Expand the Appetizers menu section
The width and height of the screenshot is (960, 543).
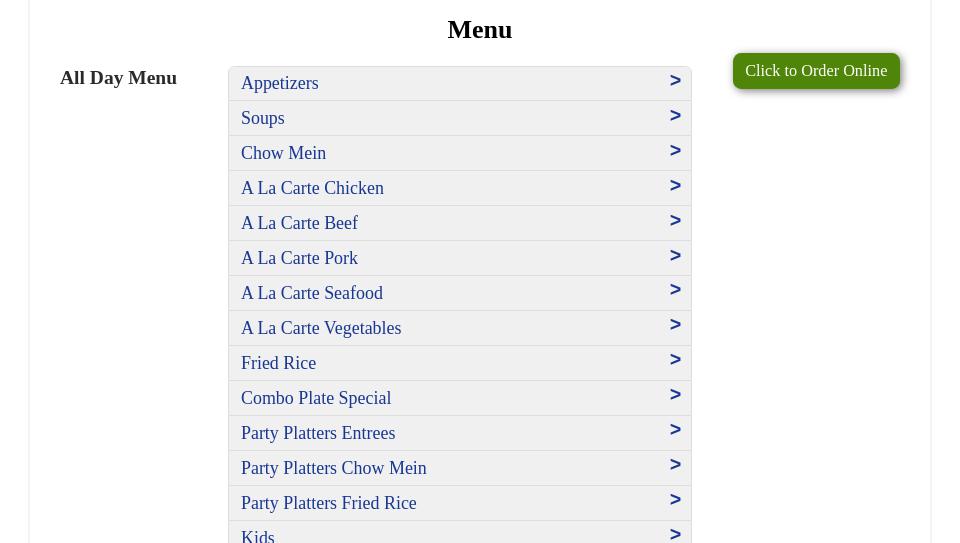click(459, 83)
